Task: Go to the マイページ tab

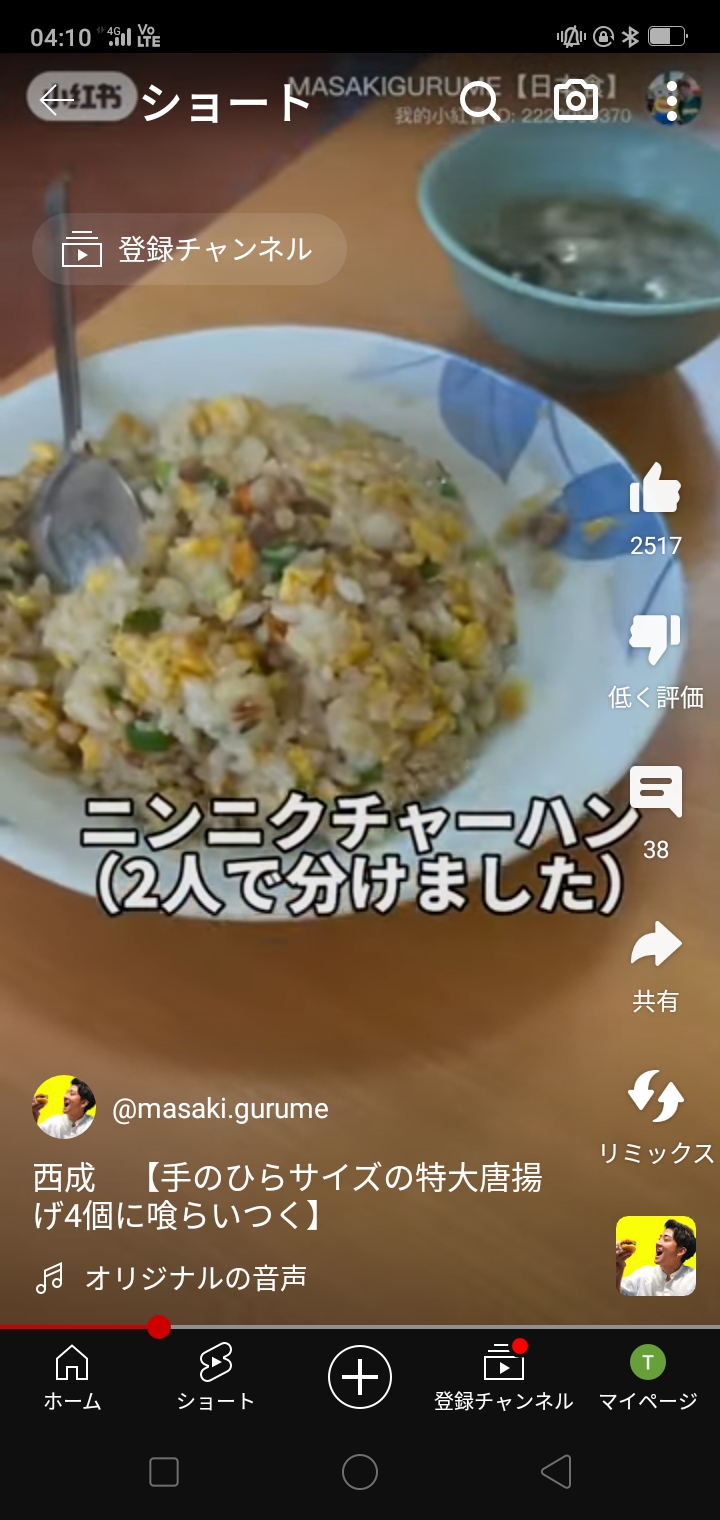Action: (647, 1377)
